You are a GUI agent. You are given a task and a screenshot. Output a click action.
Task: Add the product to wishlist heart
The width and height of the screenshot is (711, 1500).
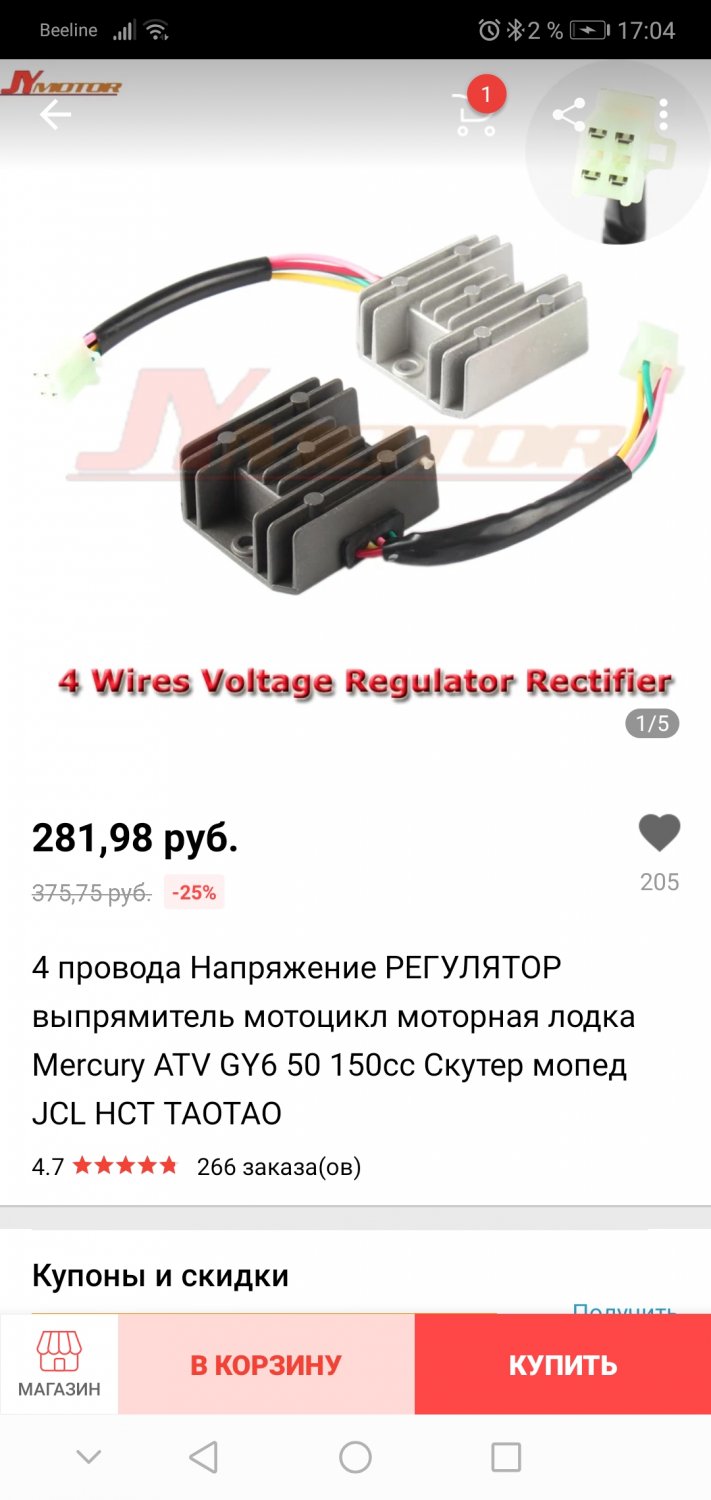point(659,833)
